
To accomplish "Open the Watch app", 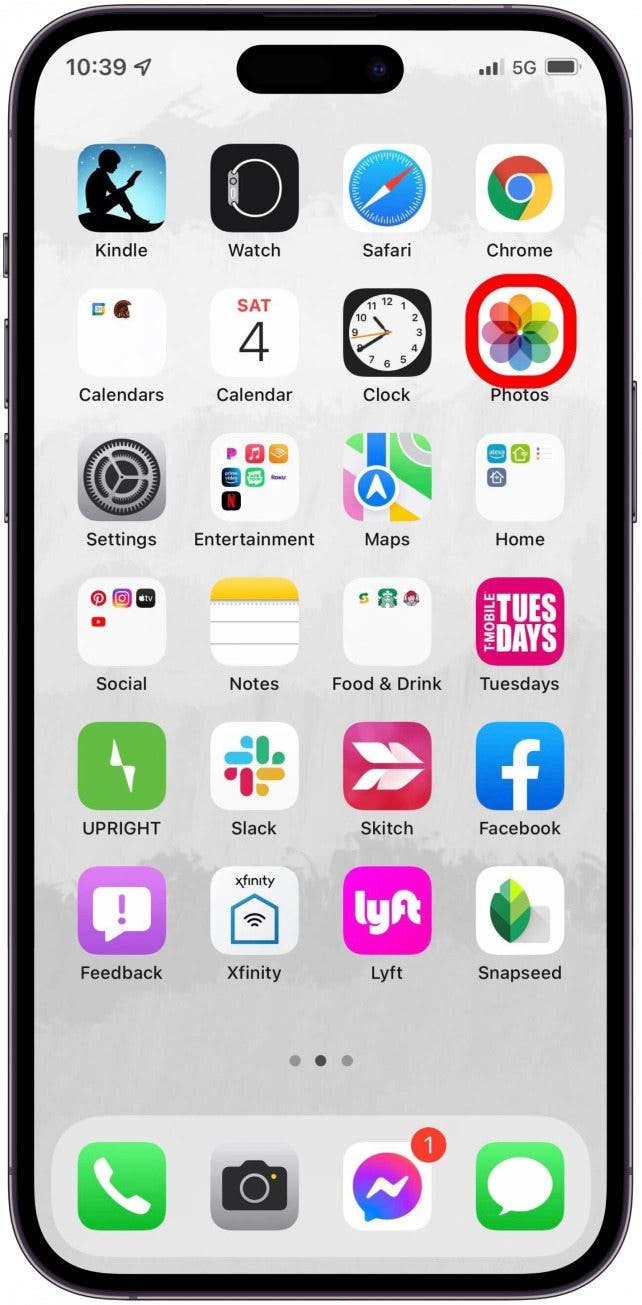I will 254,188.
